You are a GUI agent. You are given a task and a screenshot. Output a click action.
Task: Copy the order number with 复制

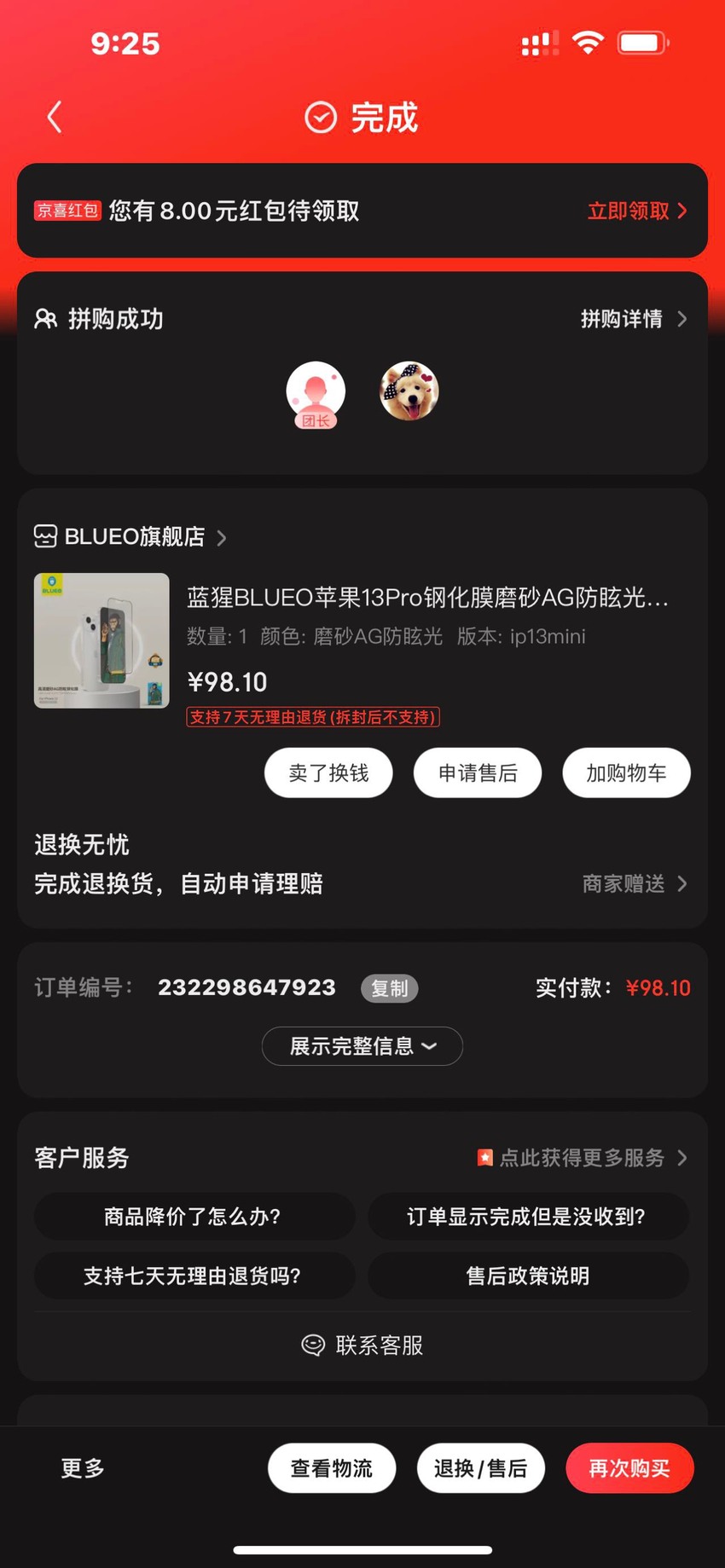tap(390, 988)
